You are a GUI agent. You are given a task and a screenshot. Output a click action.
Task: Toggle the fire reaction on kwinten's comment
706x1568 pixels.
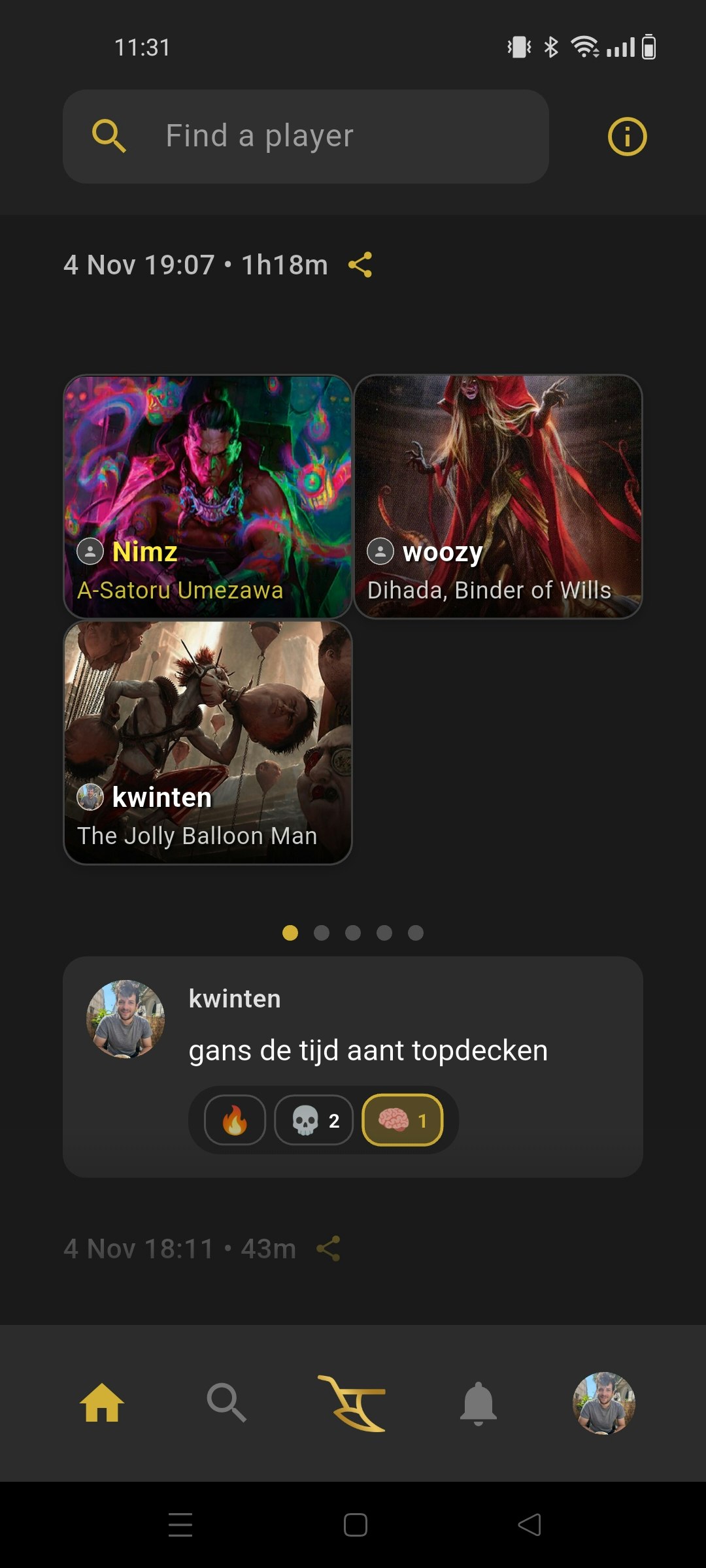(x=234, y=1120)
